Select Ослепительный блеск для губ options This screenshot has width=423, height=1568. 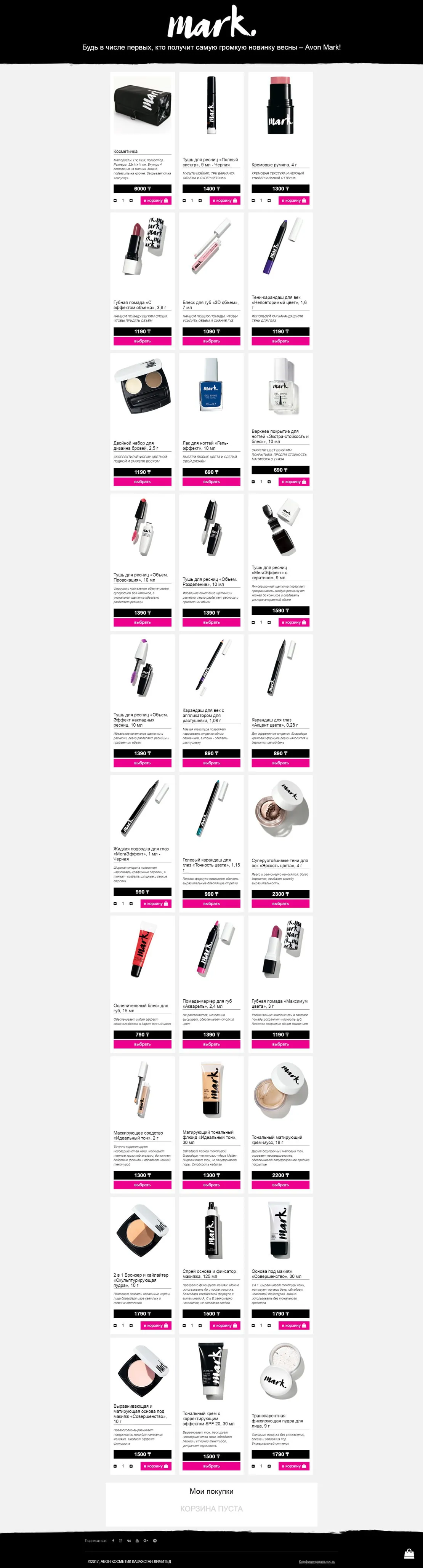click(143, 1044)
